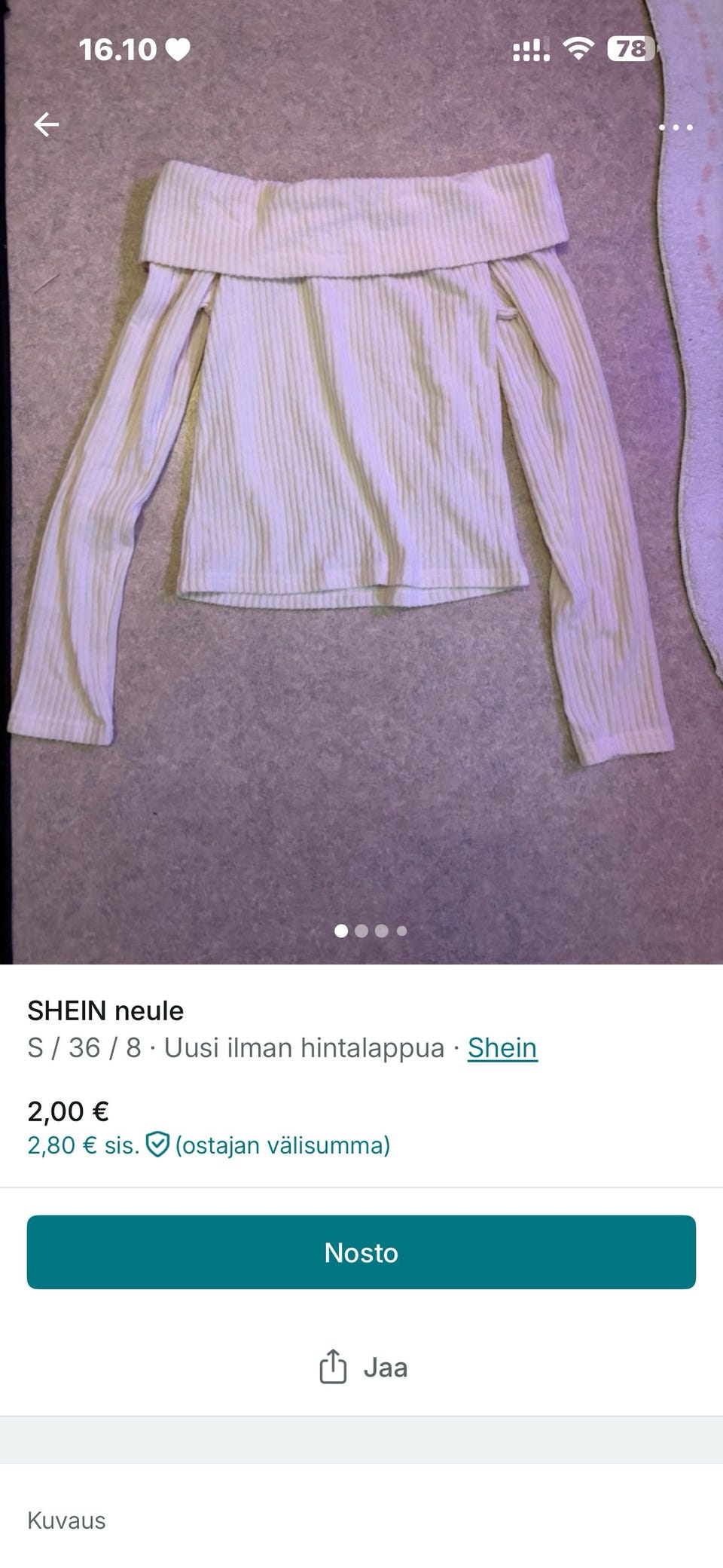The width and height of the screenshot is (723, 1568).
Task: Open the Shein brand link
Action: 502,1047
